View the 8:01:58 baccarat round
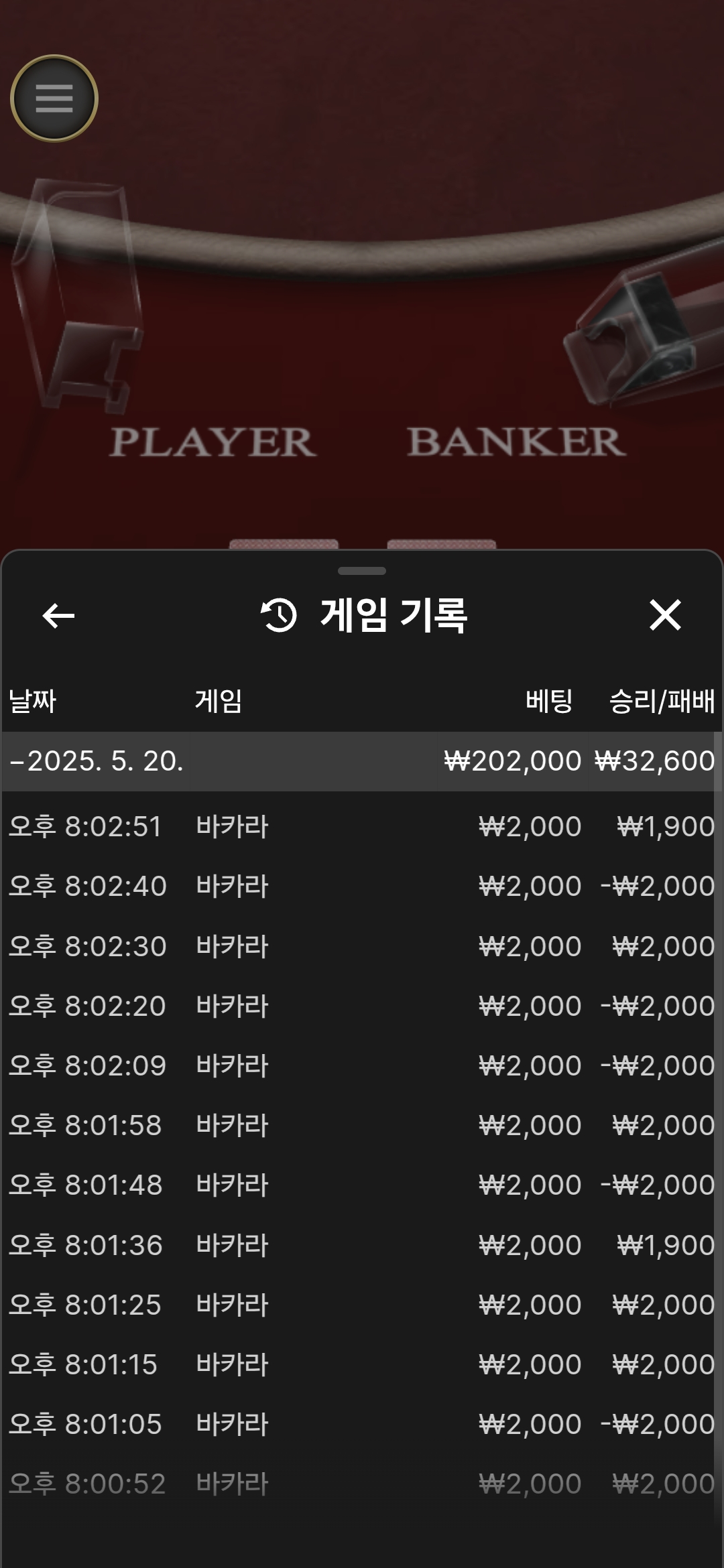The width and height of the screenshot is (724, 1568). click(362, 1125)
